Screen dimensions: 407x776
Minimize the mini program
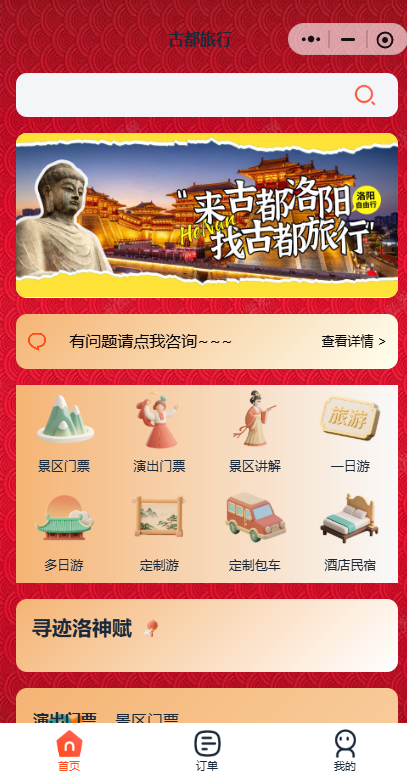pyautogui.click(x=348, y=40)
